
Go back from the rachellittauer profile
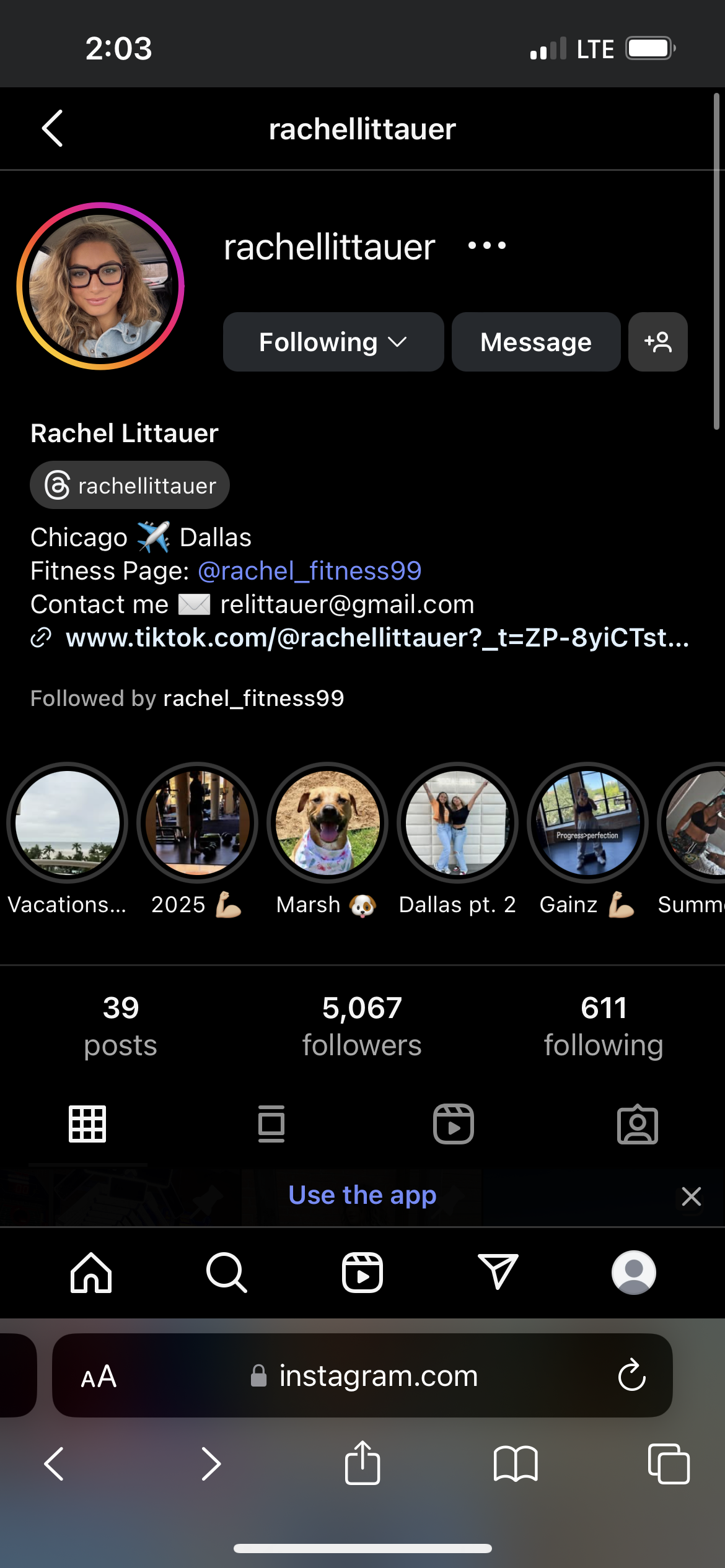(x=53, y=129)
